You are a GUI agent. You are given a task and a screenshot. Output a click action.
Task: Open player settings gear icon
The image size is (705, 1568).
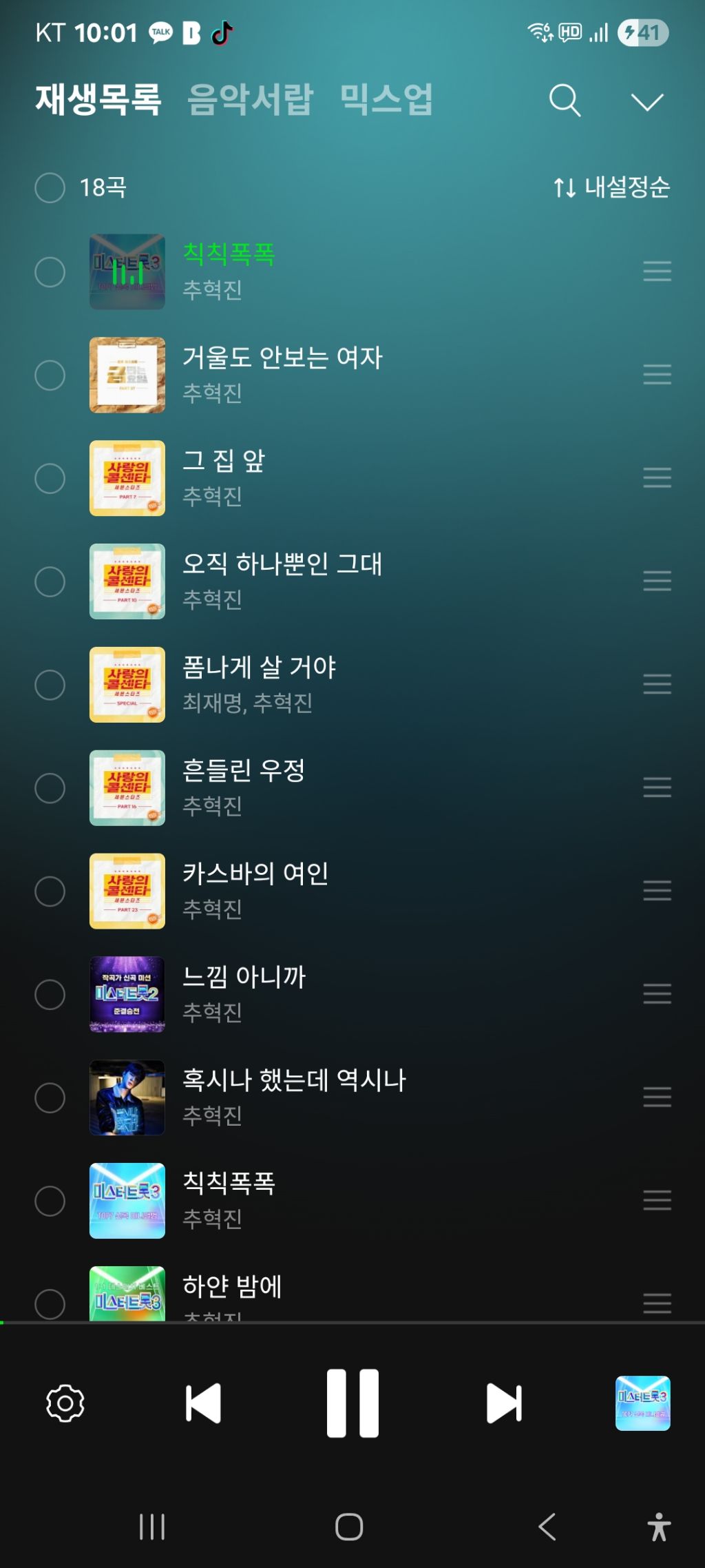(65, 1403)
